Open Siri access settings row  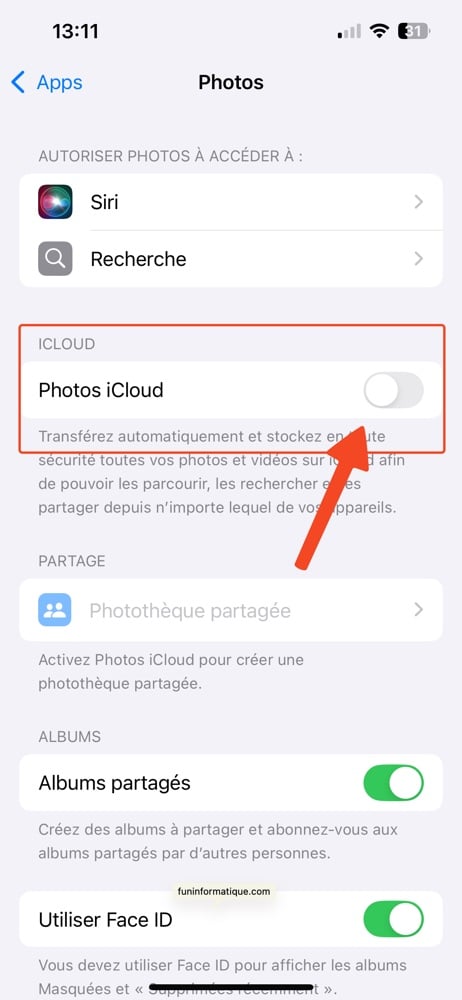pos(231,202)
